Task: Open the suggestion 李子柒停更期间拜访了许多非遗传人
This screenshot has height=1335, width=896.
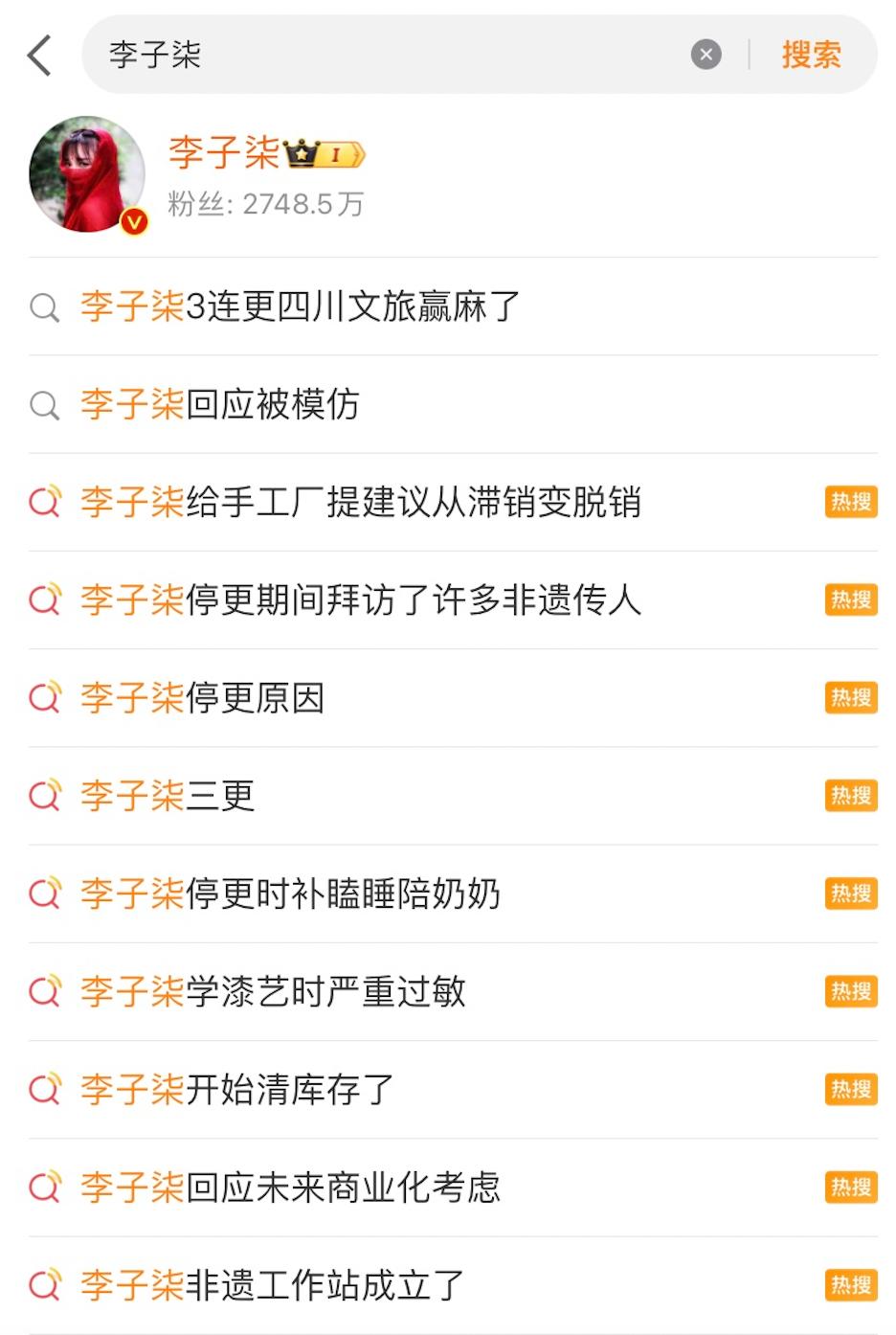Action: [362, 600]
